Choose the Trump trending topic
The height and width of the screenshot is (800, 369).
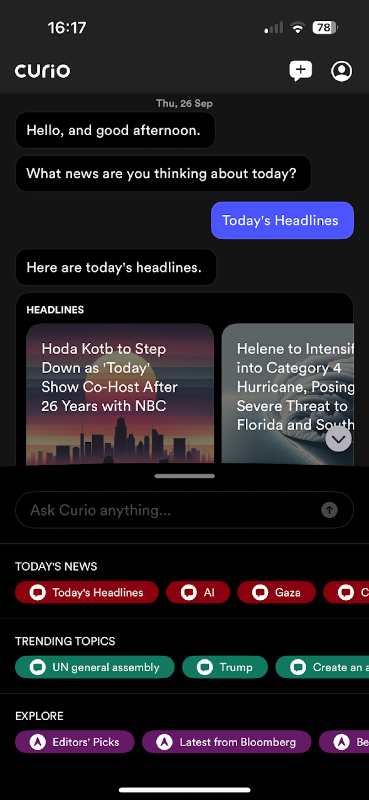(x=225, y=667)
